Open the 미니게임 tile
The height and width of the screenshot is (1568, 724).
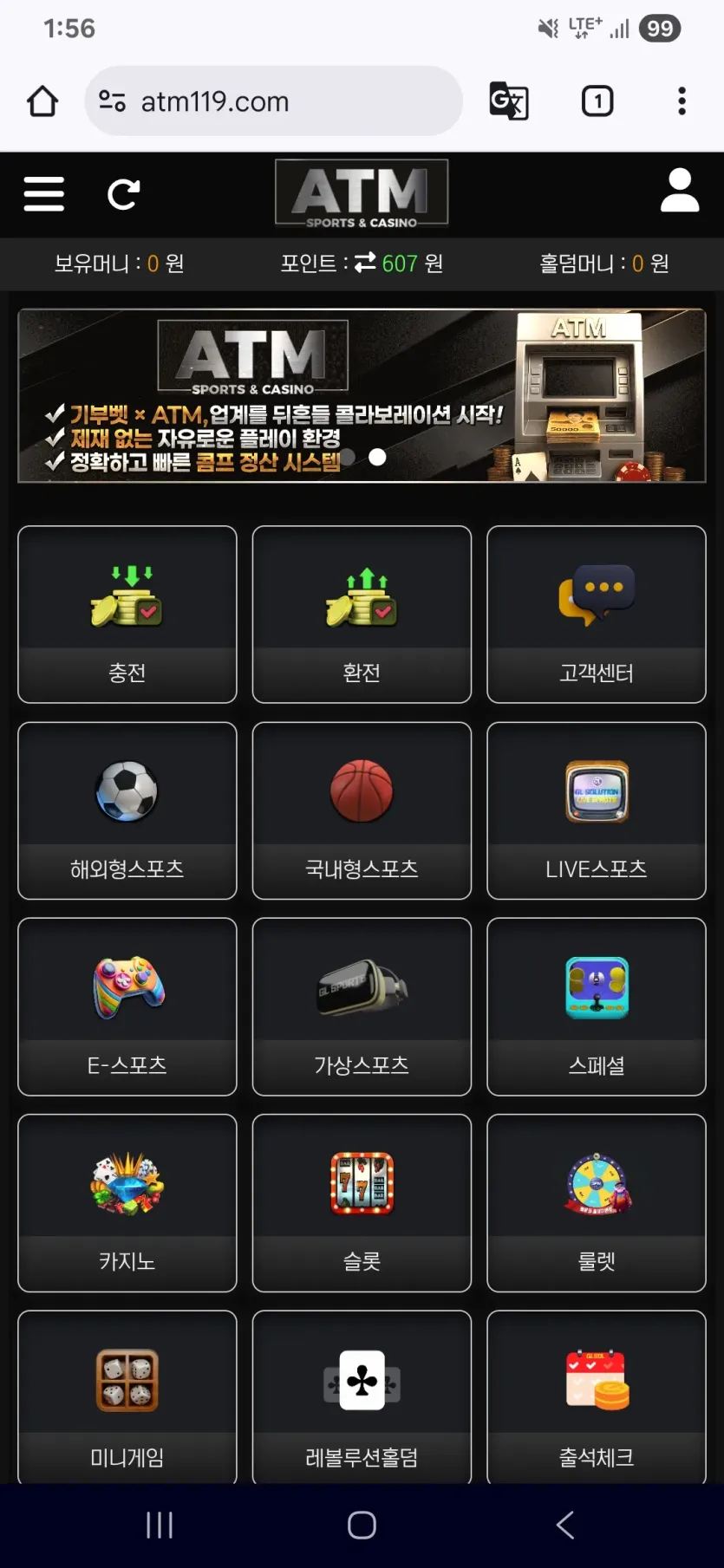127,1396
